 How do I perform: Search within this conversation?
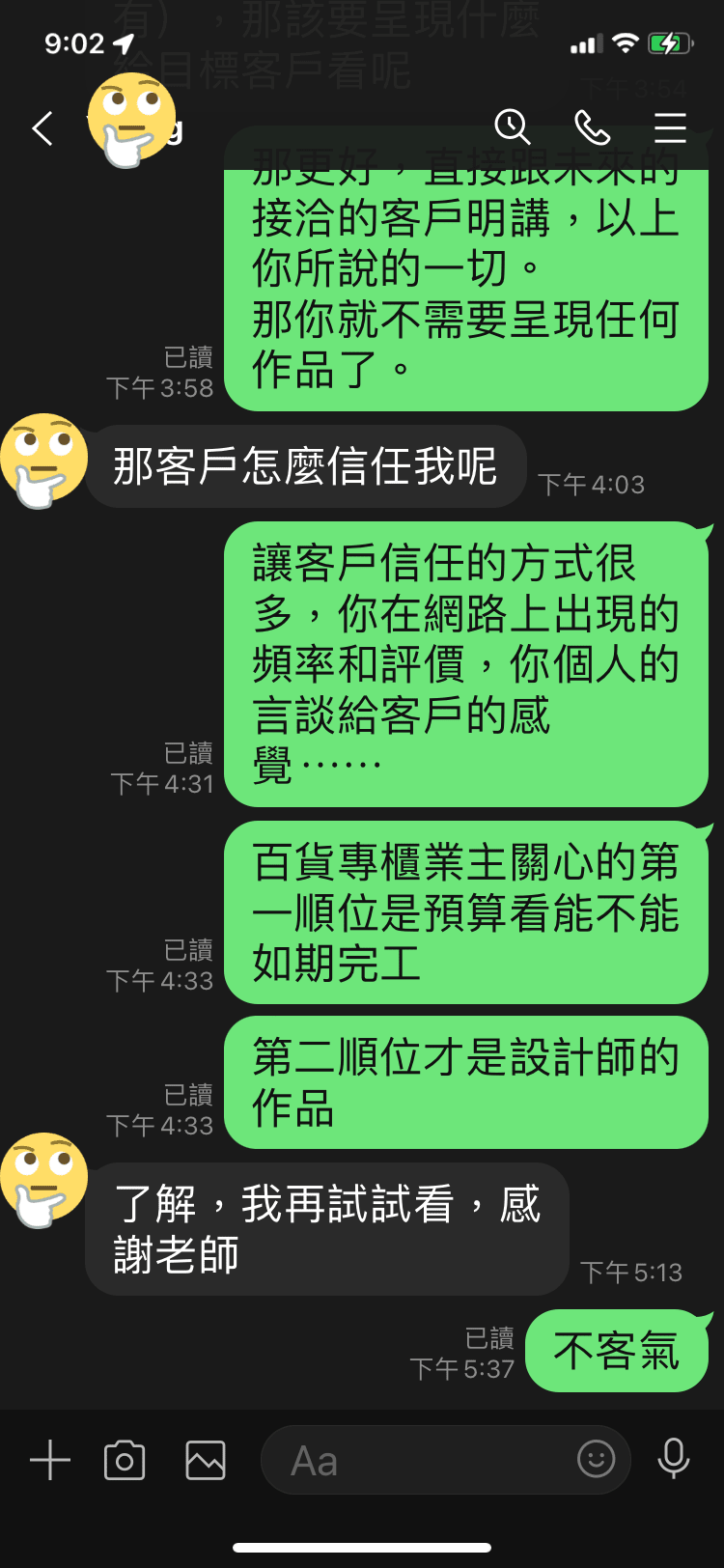coord(512,126)
